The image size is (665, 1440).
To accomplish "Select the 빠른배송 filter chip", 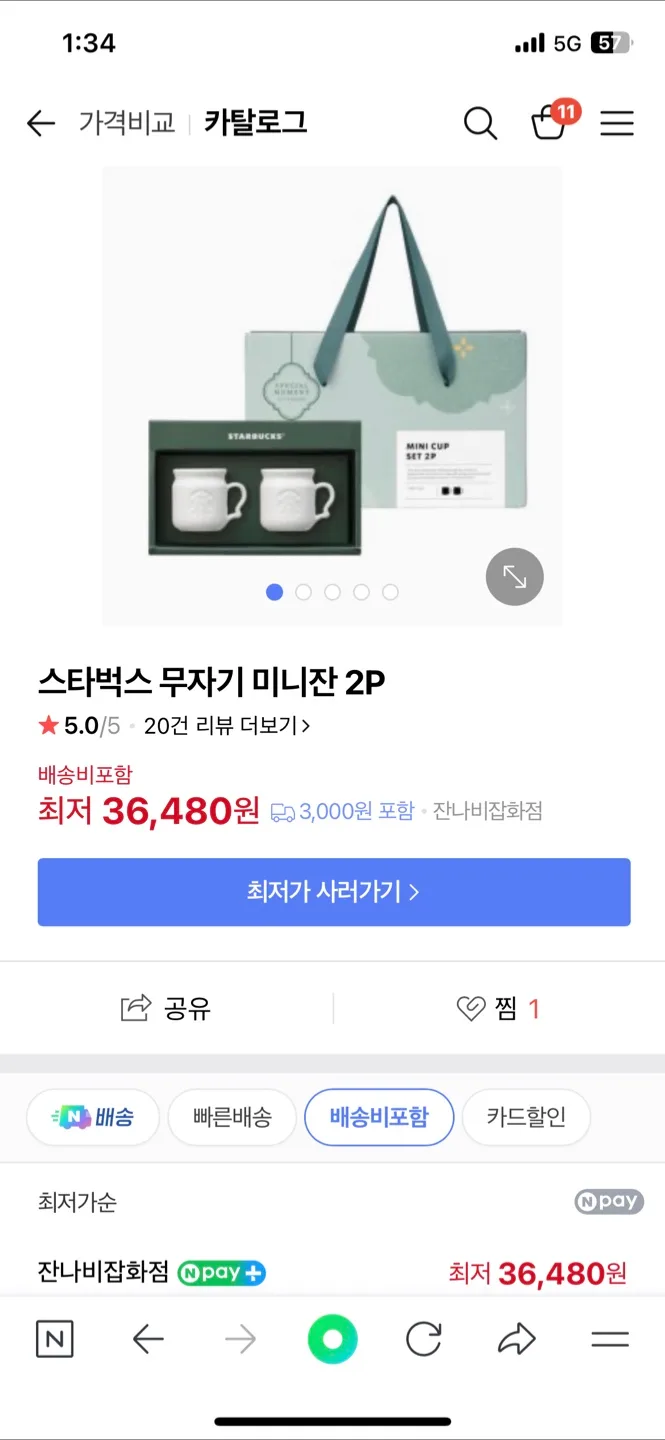I will [x=232, y=1117].
